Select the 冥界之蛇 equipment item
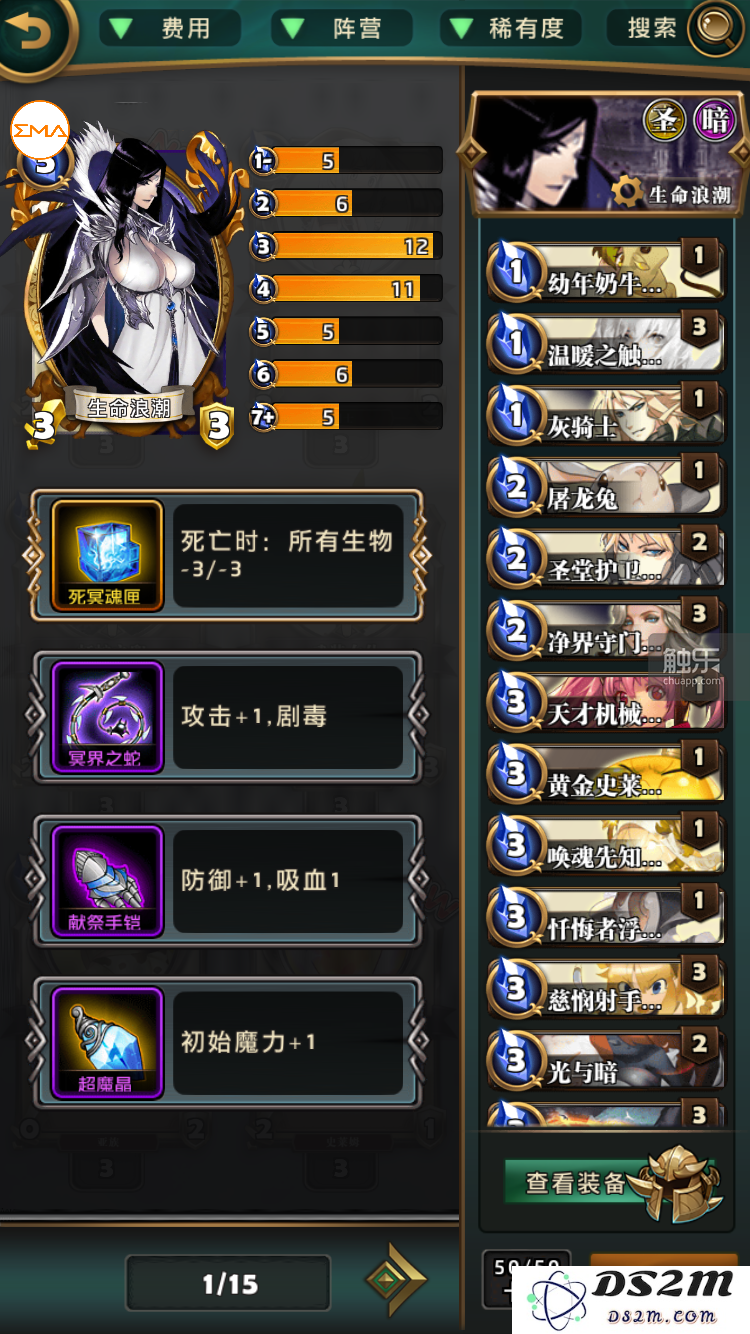The image size is (750, 1334). (x=107, y=717)
